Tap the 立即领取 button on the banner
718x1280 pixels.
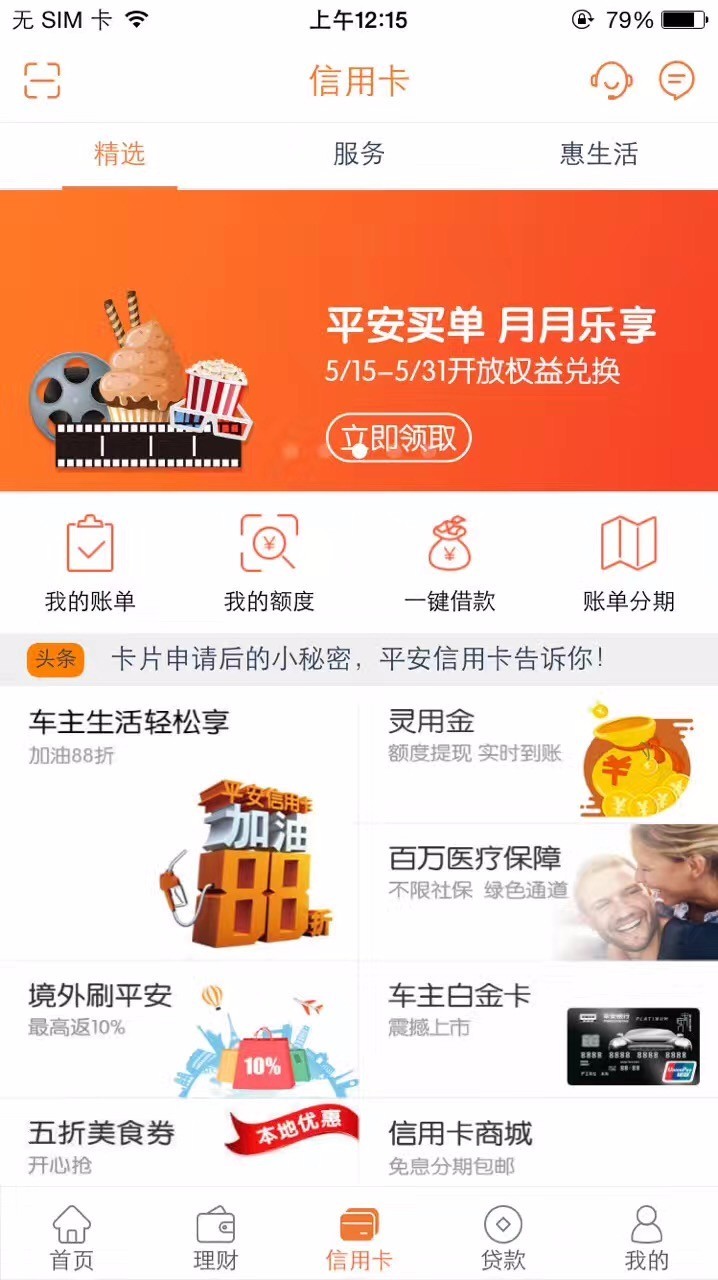(399, 438)
